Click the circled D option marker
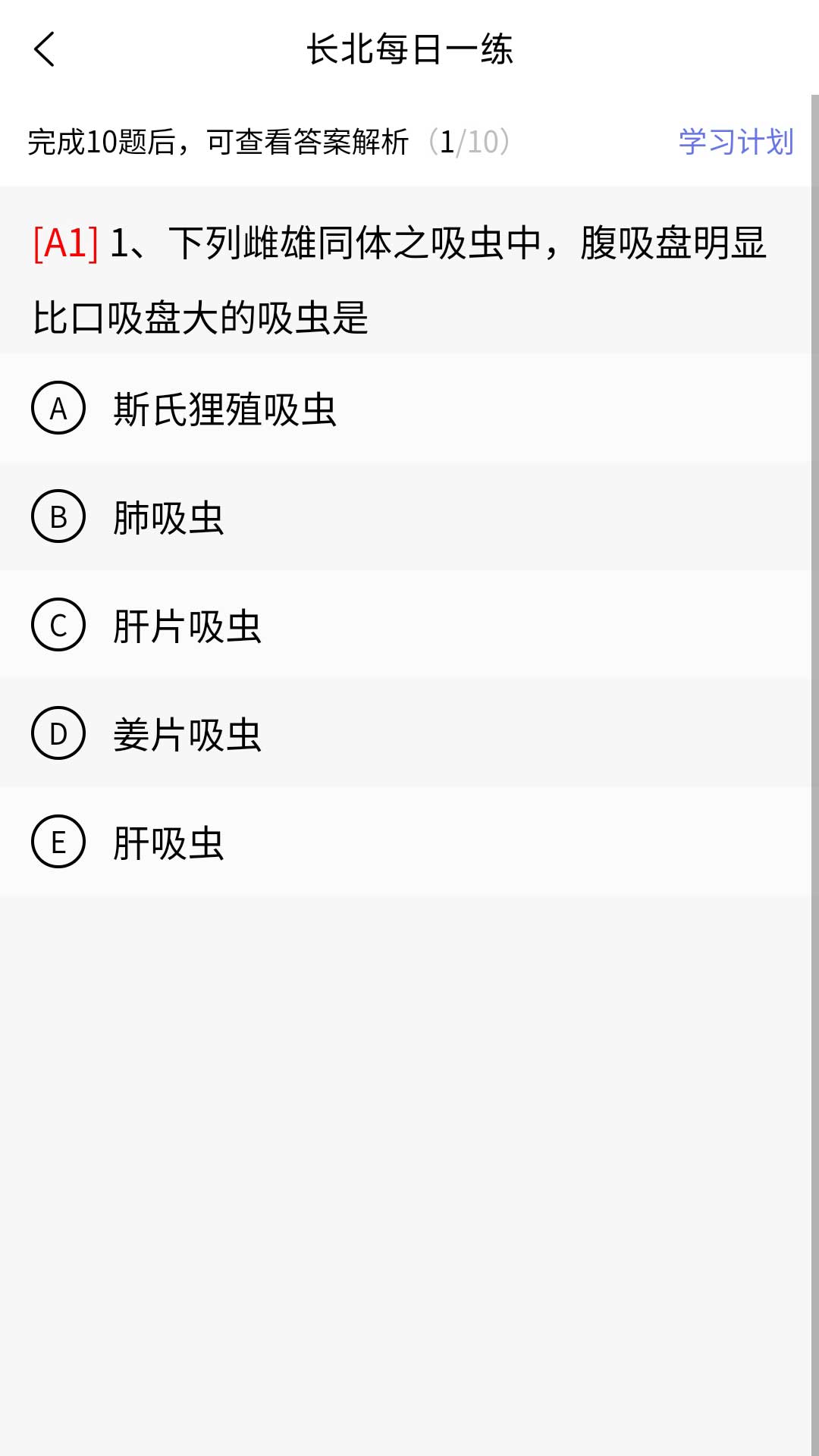The height and width of the screenshot is (1456, 819). (60, 732)
